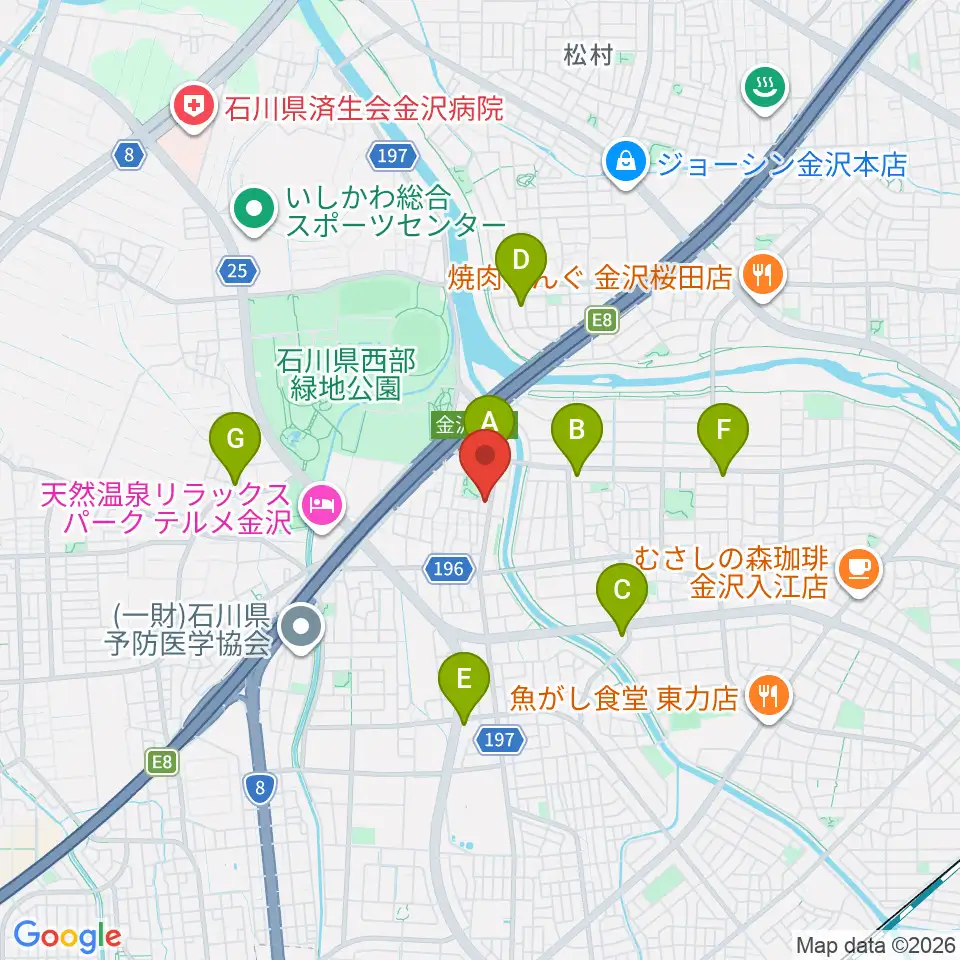Screen dimensions: 960x960
Task: Open 焼肉 金沢桜田店 restaurant marker
Action: point(762,277)
